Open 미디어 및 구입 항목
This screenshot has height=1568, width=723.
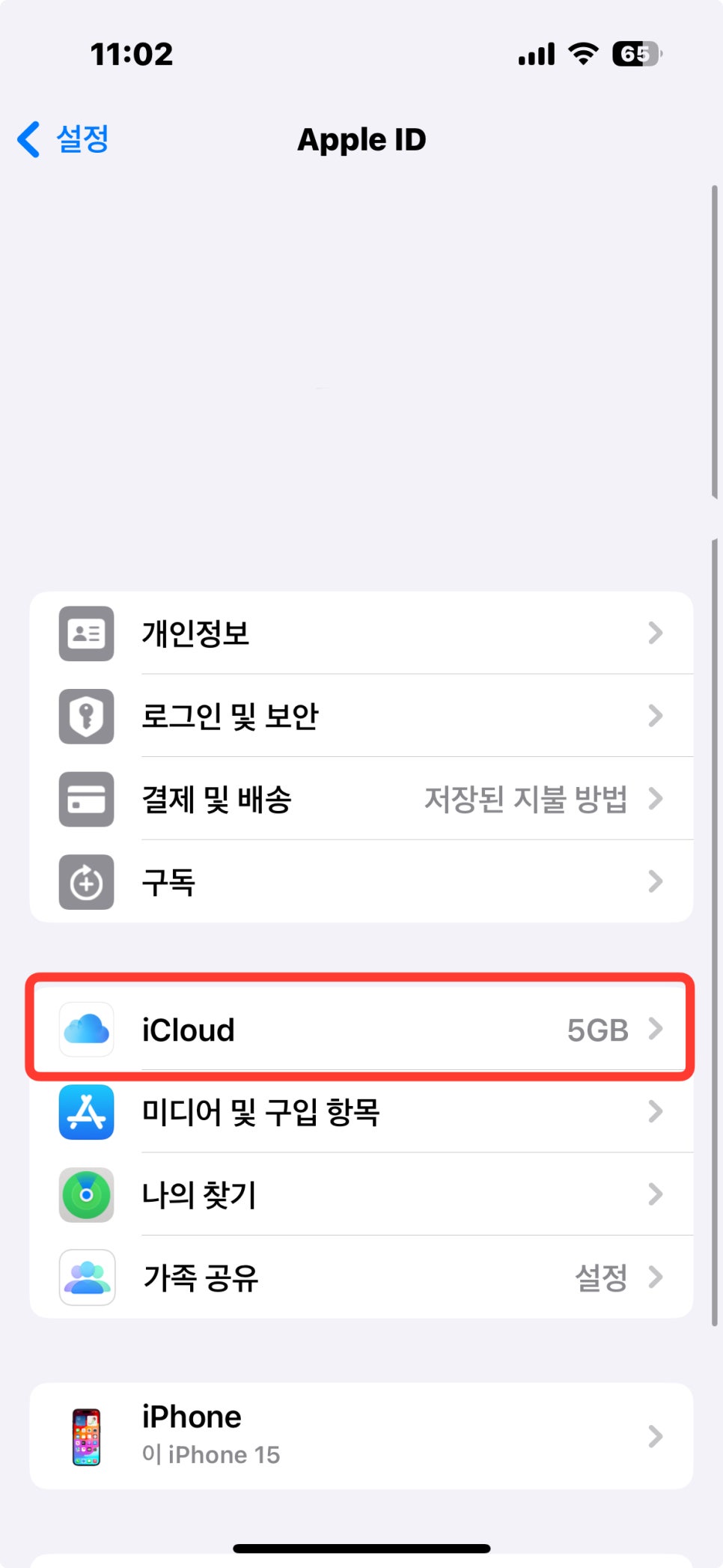point(361,1112)
